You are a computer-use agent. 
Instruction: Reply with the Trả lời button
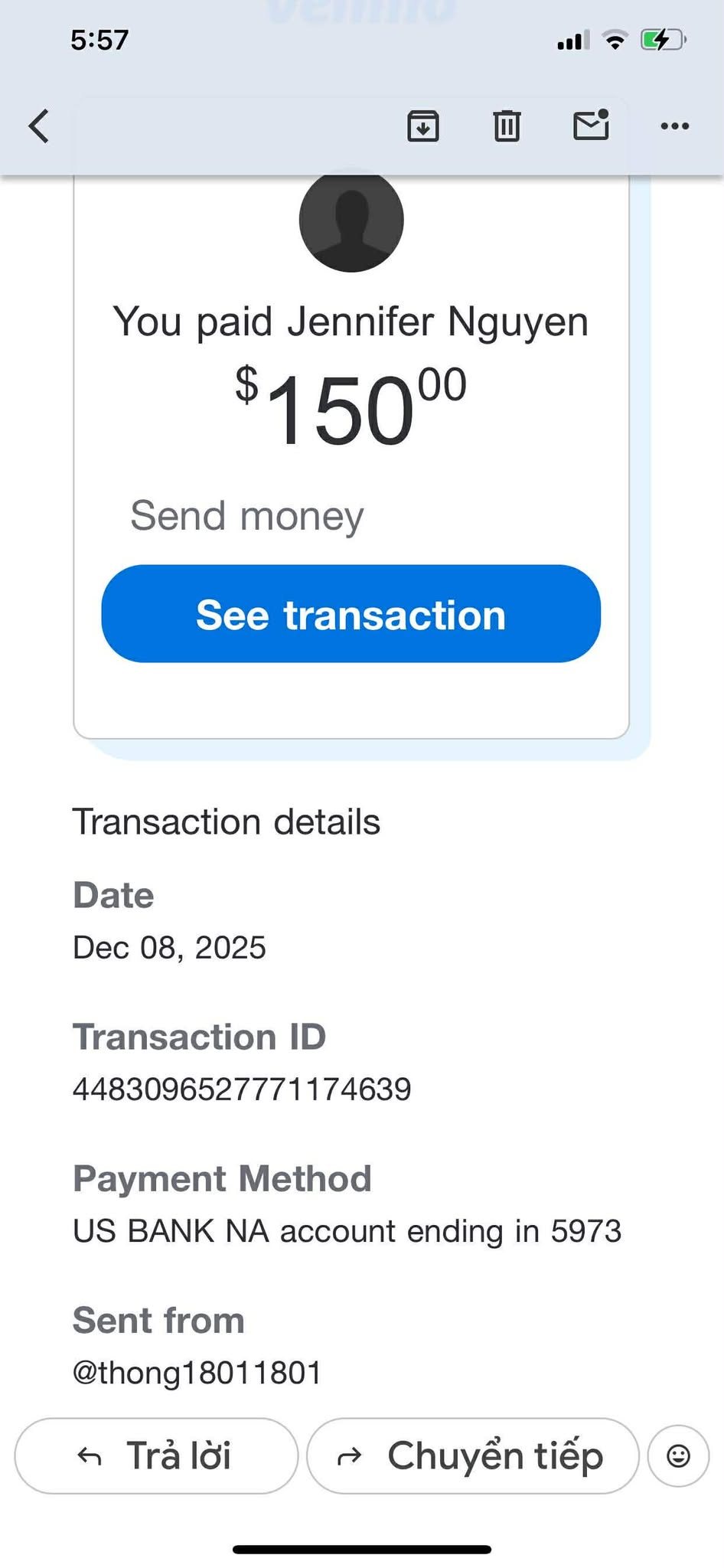[x=156, y=1455]
